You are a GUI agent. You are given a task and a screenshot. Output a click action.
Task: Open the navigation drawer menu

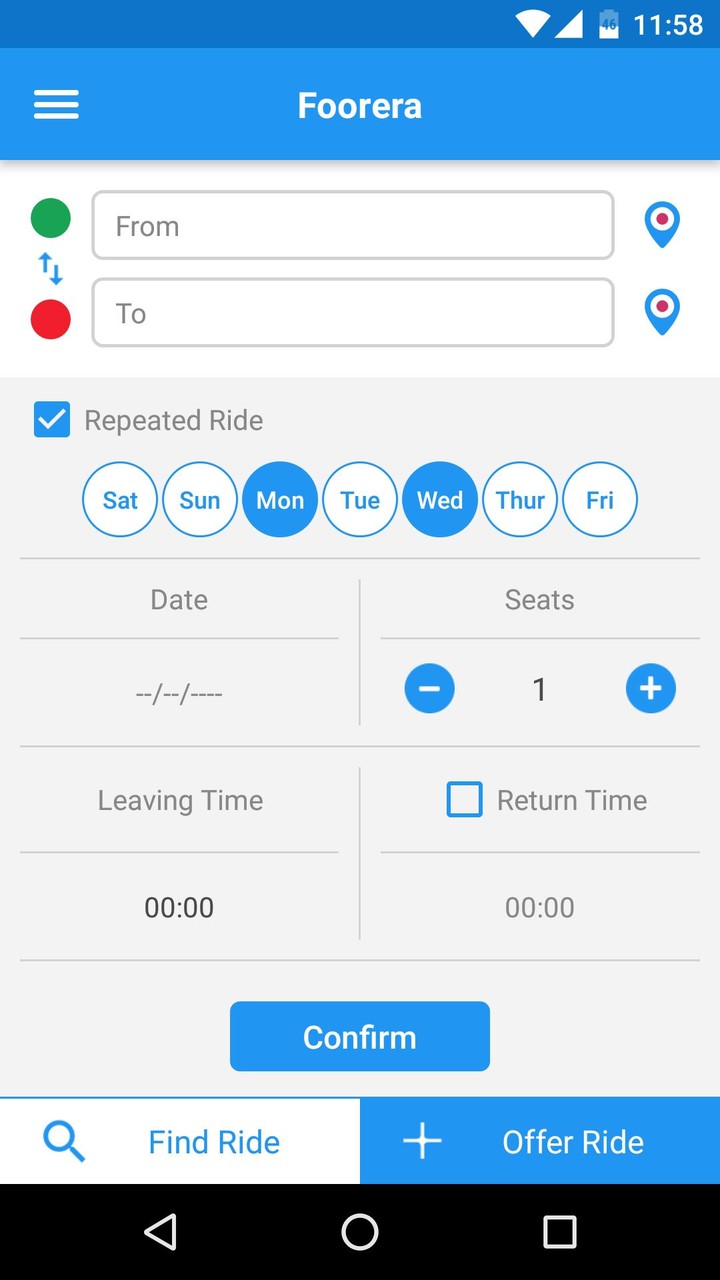coord(56,104)
